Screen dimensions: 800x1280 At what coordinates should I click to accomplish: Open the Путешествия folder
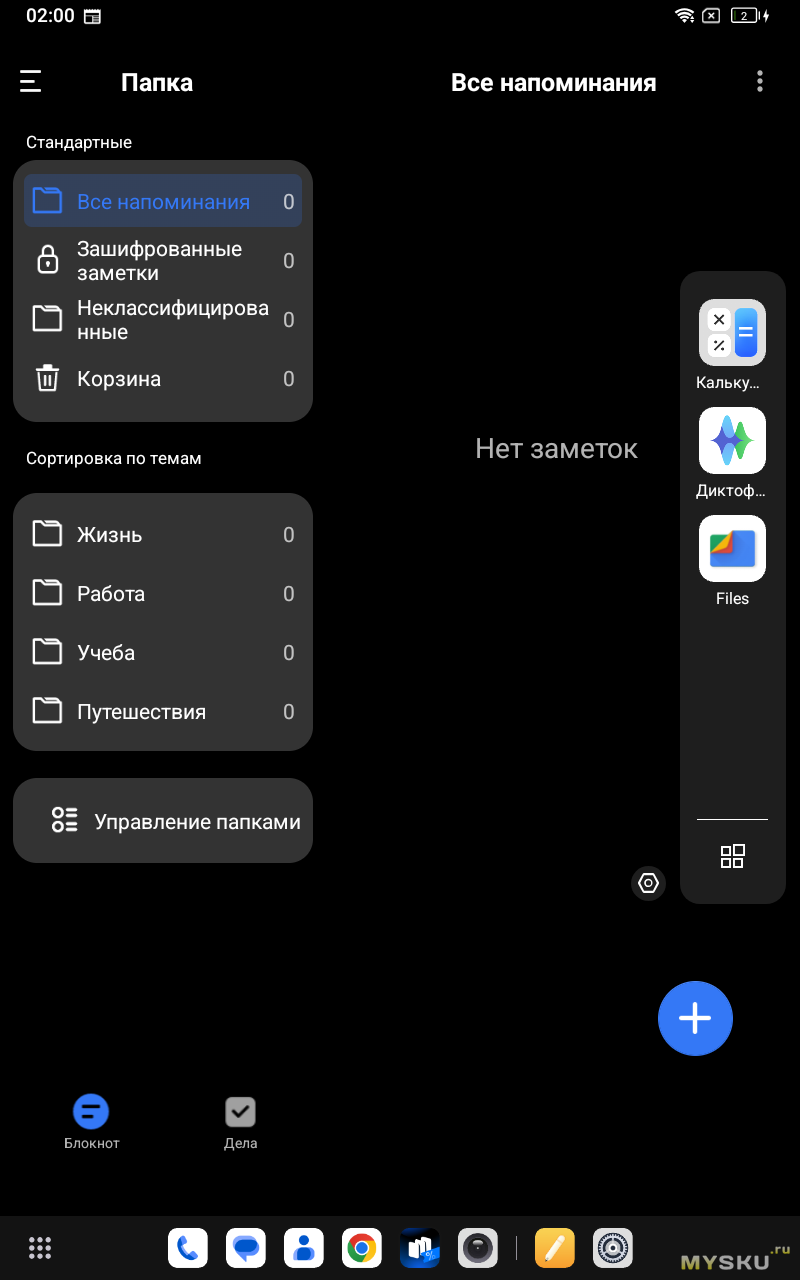163,712
